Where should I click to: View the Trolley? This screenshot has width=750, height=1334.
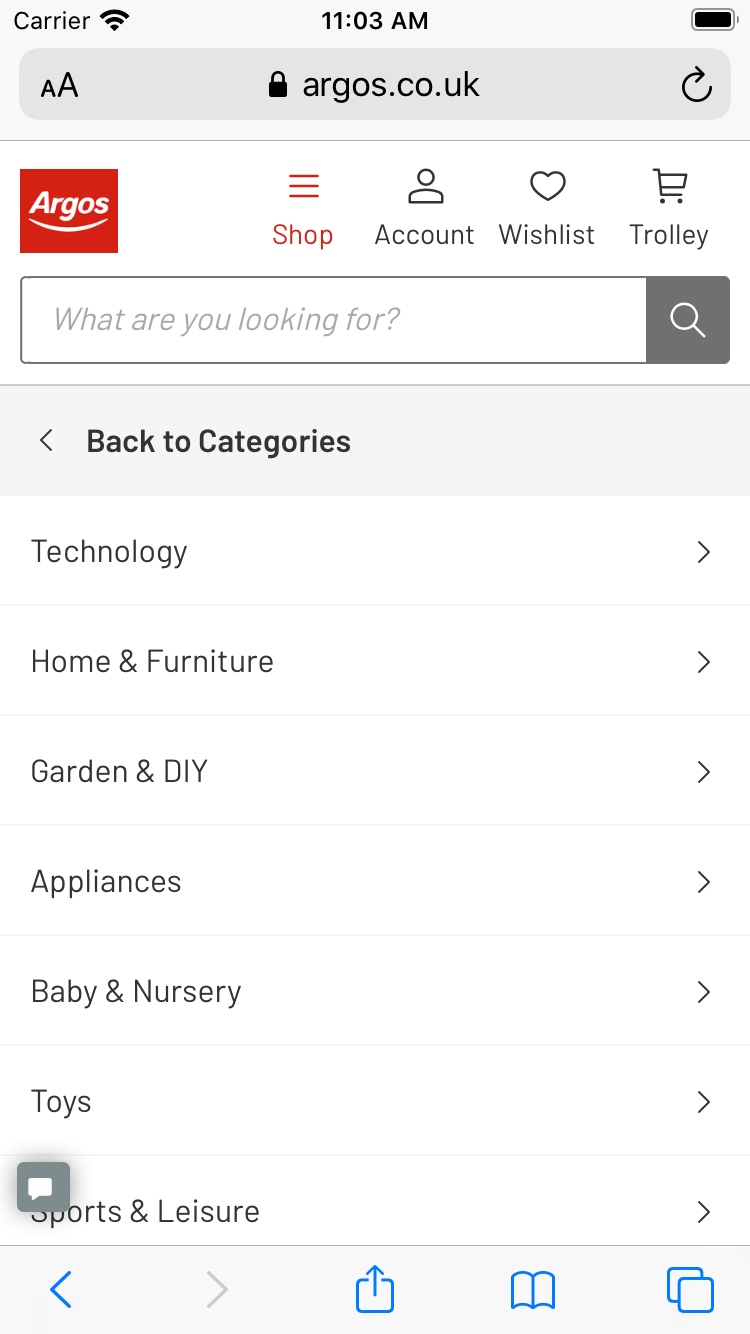[669, 210]
